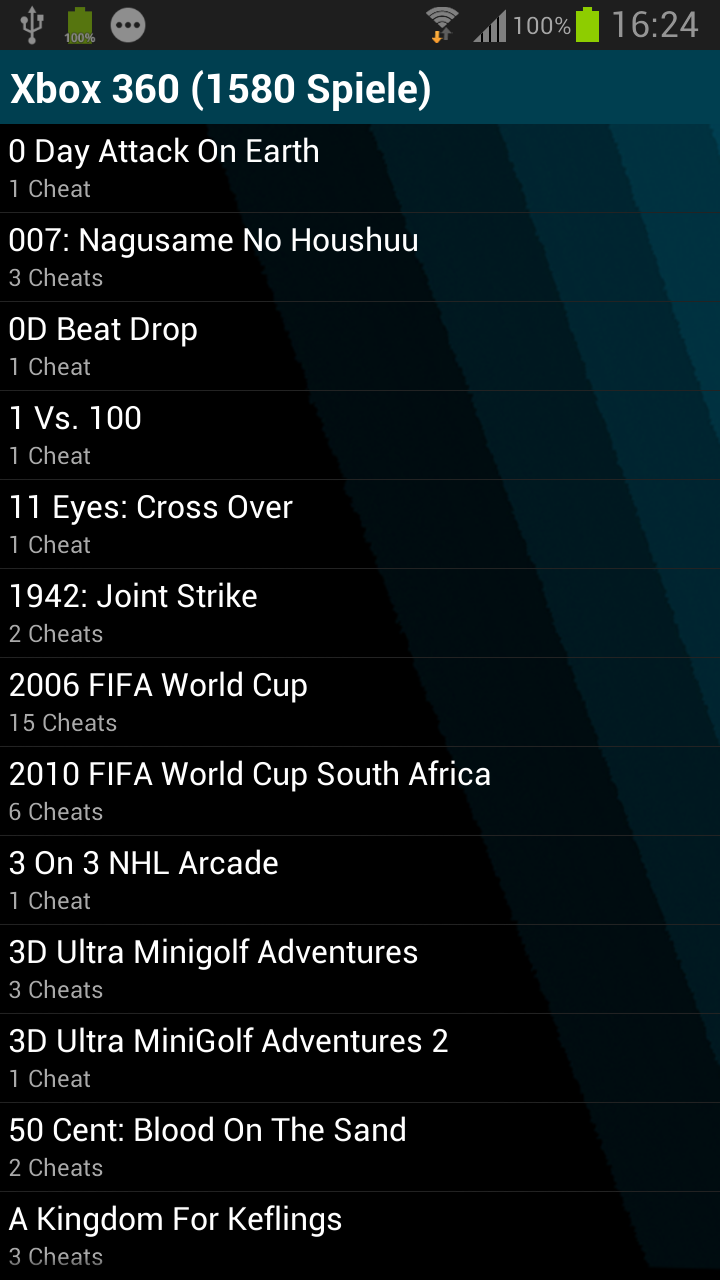View A Kingdom For Keflings cheats
Viewport: 720px width, 1280px height.
[x=360, y=1236]
